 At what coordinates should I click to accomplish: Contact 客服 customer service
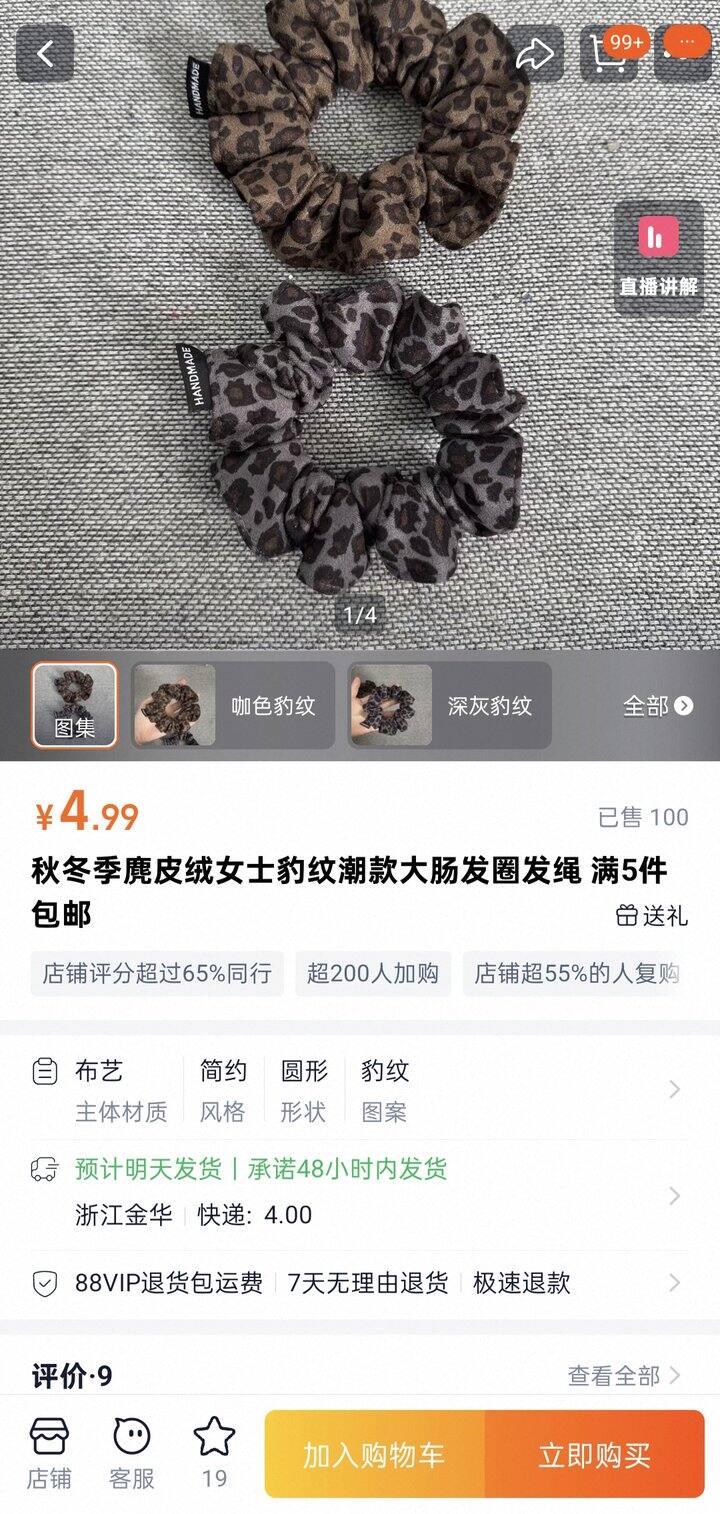pos(131,1453)
